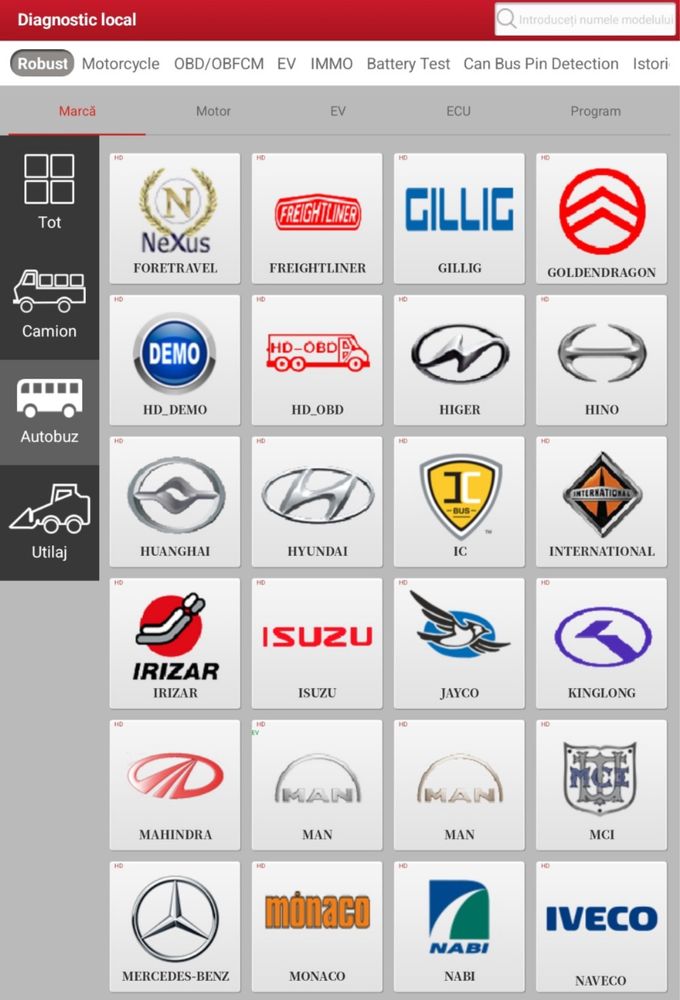Open the OBD/OBFCM tab
This screenshot has width=680, height=1000.
[x=219, y=63]
